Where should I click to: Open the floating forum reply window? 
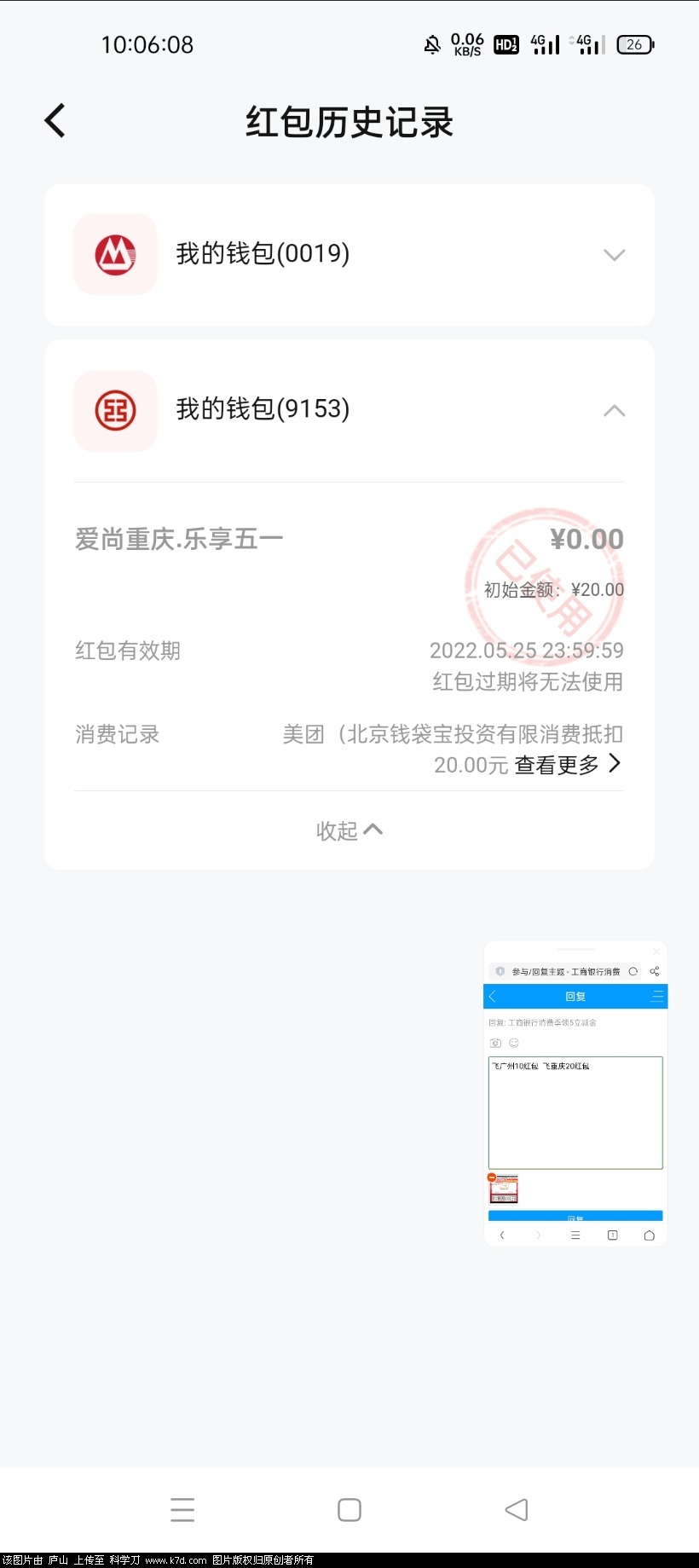pos(575,1093)
